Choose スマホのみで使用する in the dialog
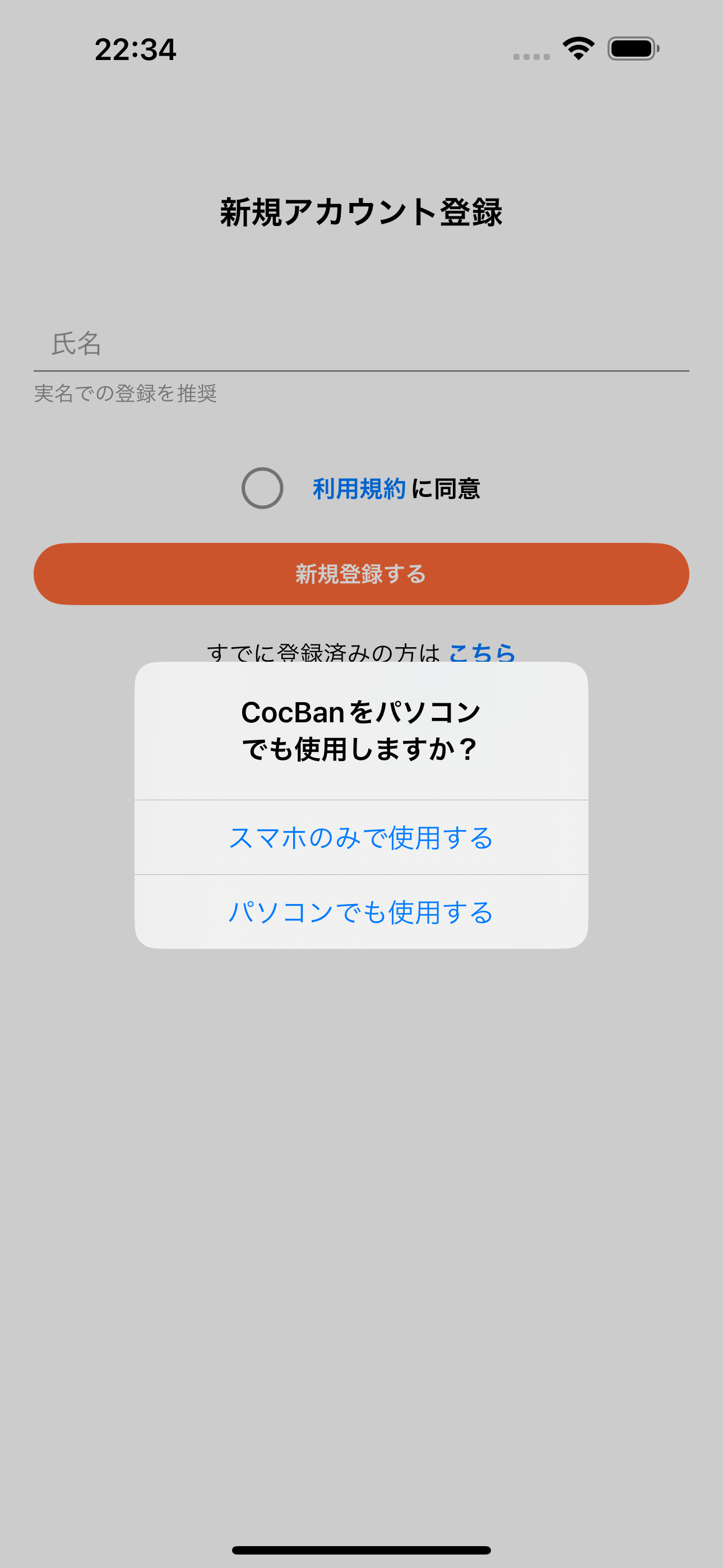The height and width of the screenshot is (1568, 723). [x=361, y=838]
